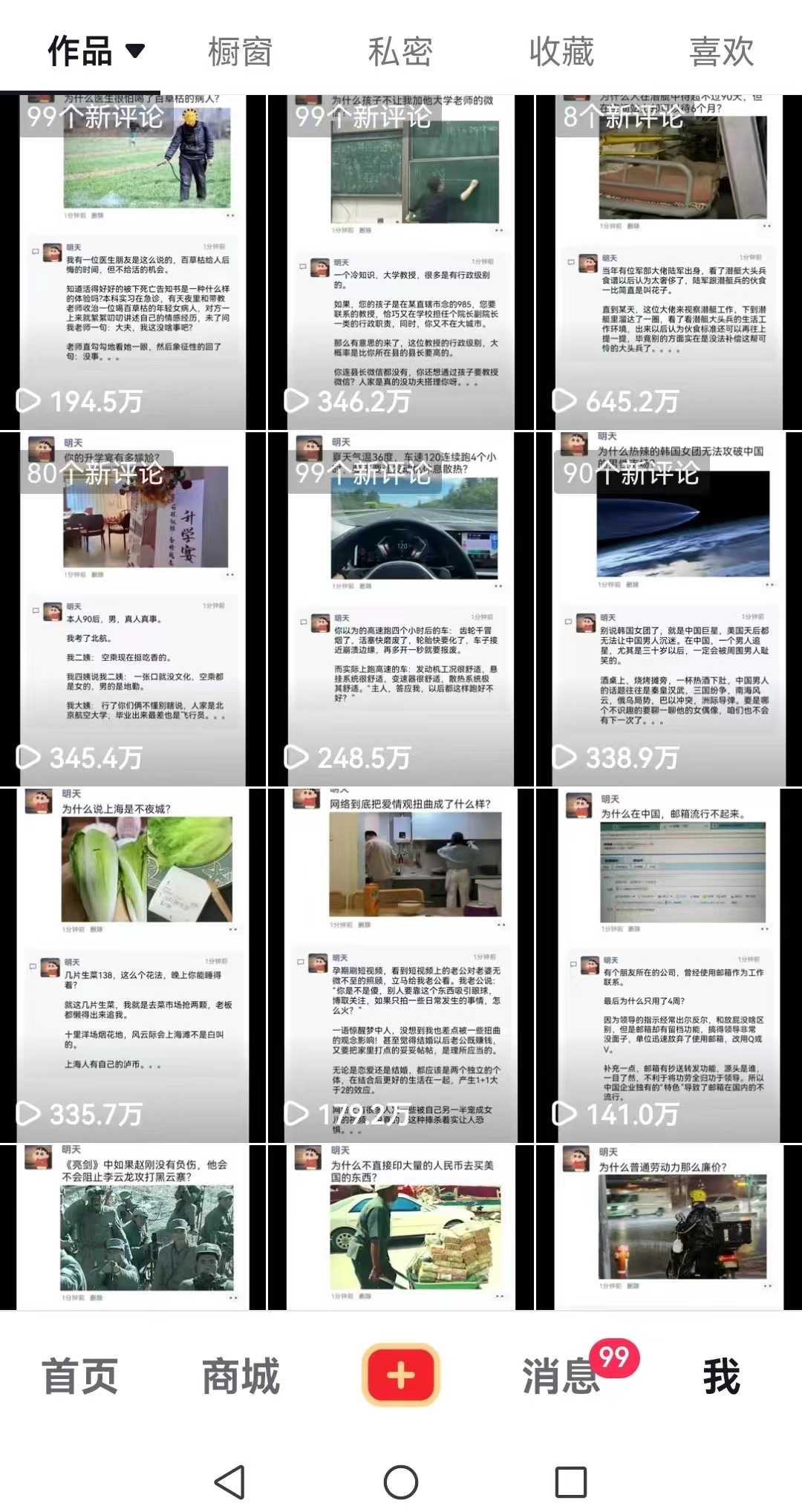802x1512 pixels.
Task: Switch to the 收藏 tab
Action: pyautogui.click(x=561, y=52)
